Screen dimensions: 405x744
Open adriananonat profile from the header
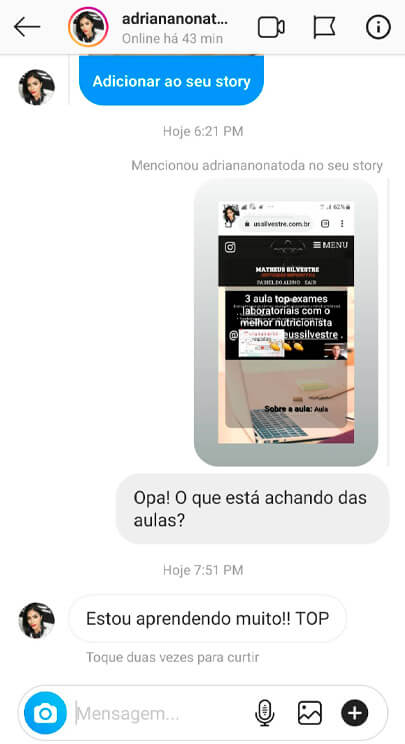click(175, 19)
